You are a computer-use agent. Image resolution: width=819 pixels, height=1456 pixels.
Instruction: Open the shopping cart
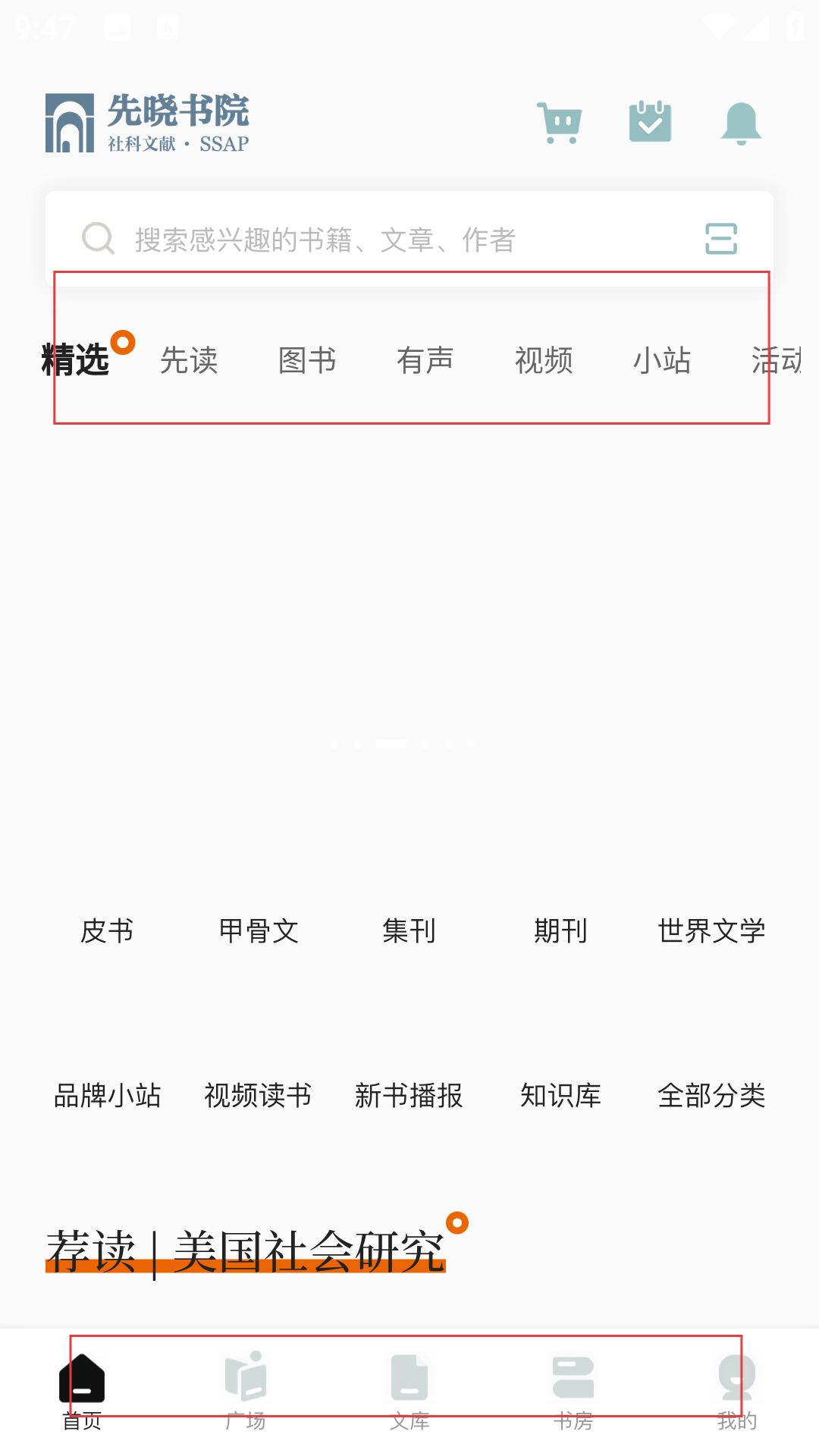pyautogui.click(x=560, y=122)
